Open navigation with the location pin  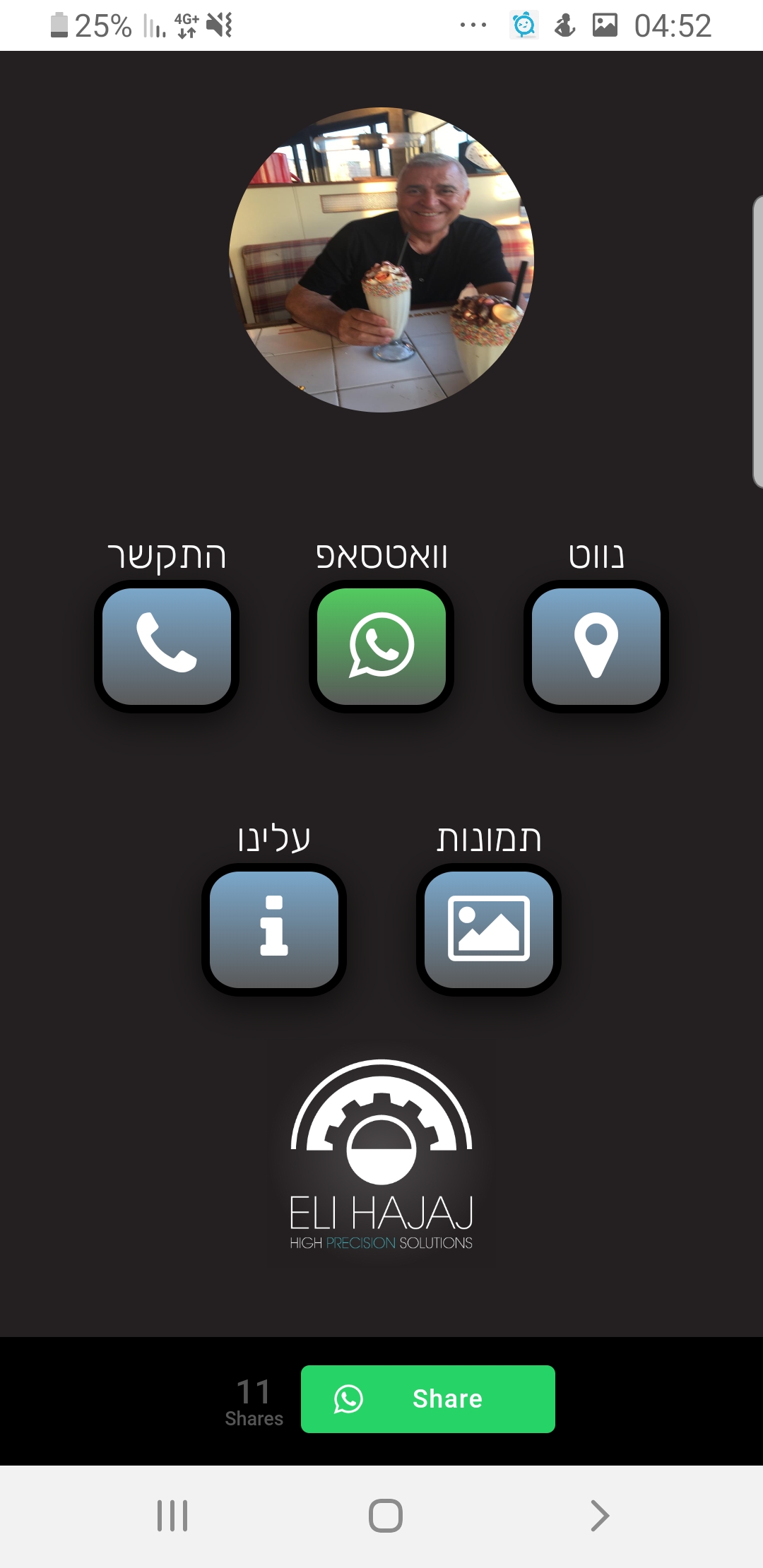(x=596, y=646)
